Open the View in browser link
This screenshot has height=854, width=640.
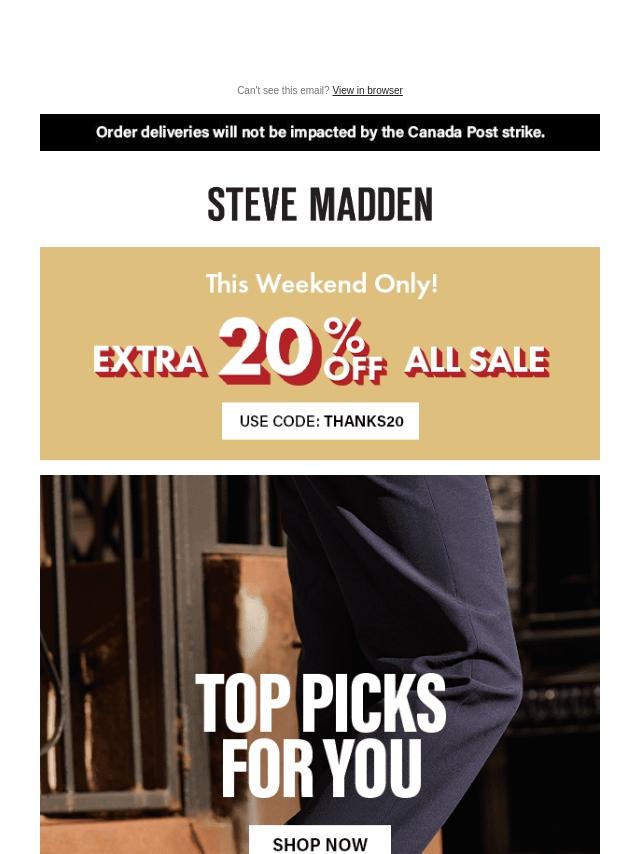click(x=367, y=90)
